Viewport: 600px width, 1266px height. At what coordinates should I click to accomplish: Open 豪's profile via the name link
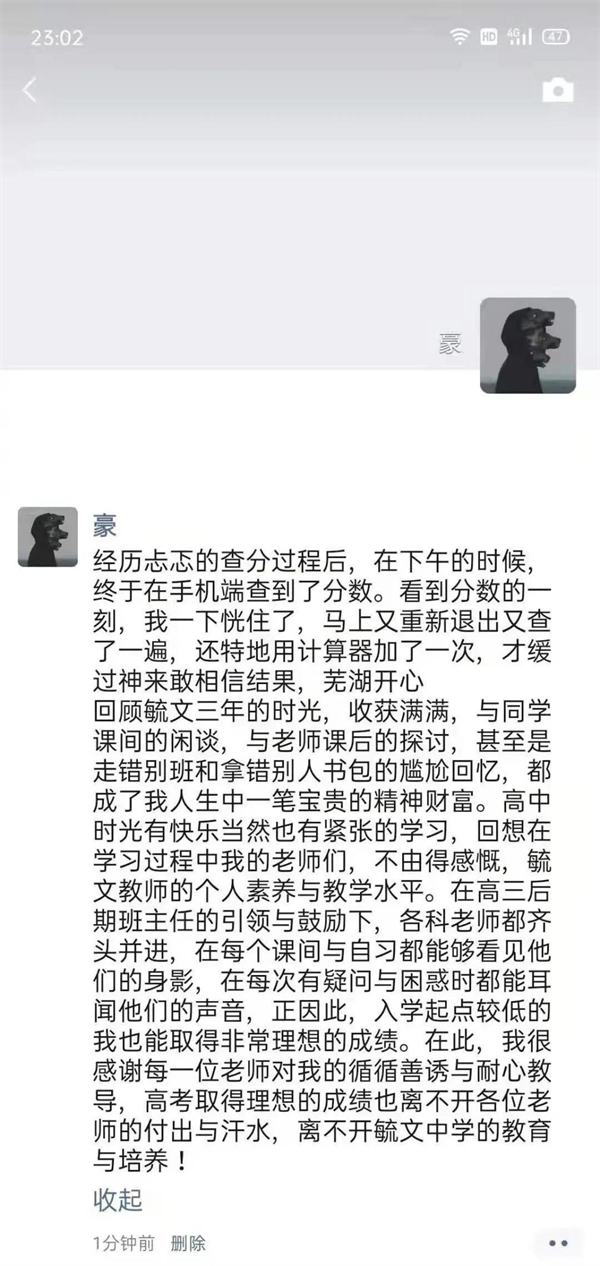[x=105, y=525]
